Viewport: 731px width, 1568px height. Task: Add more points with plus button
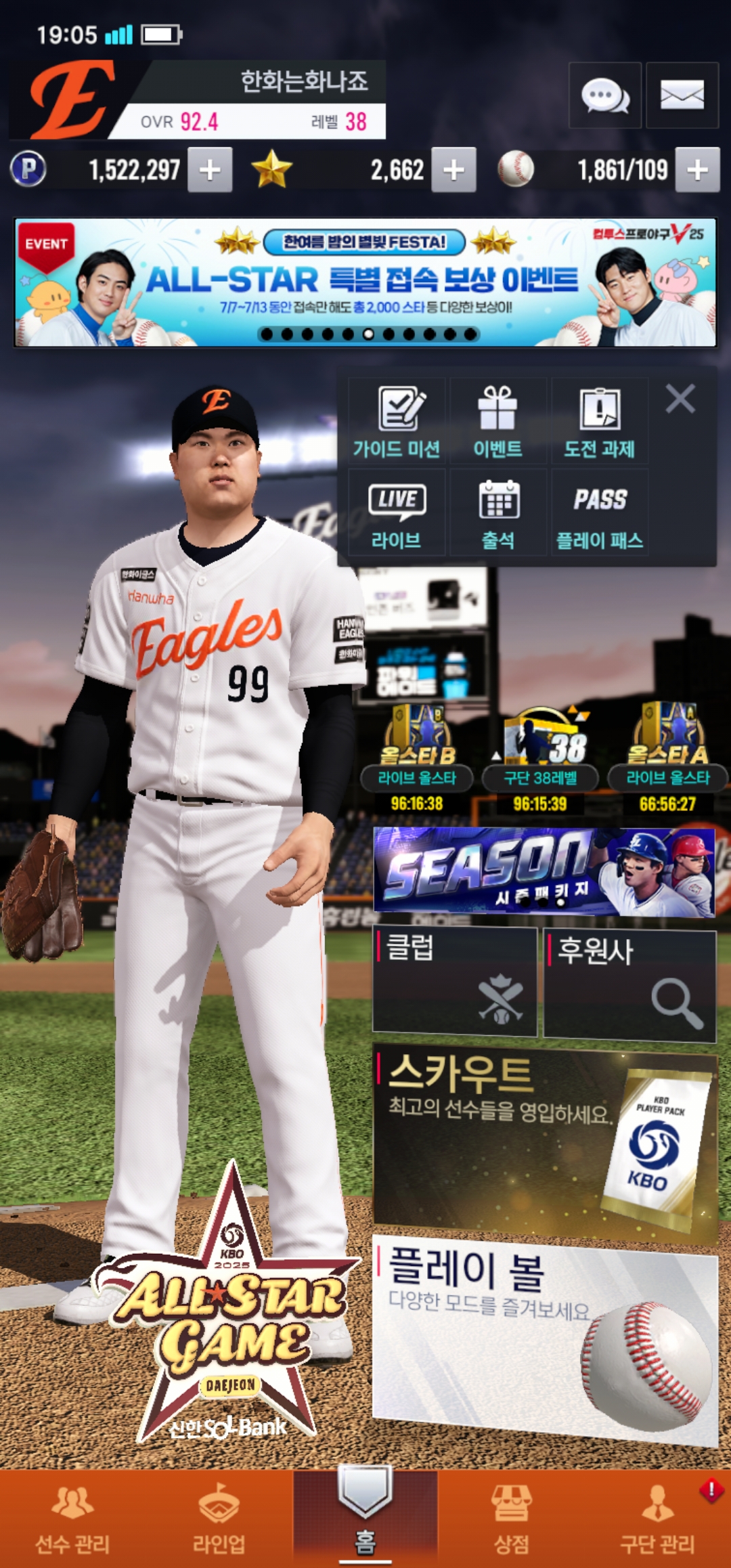210,170
